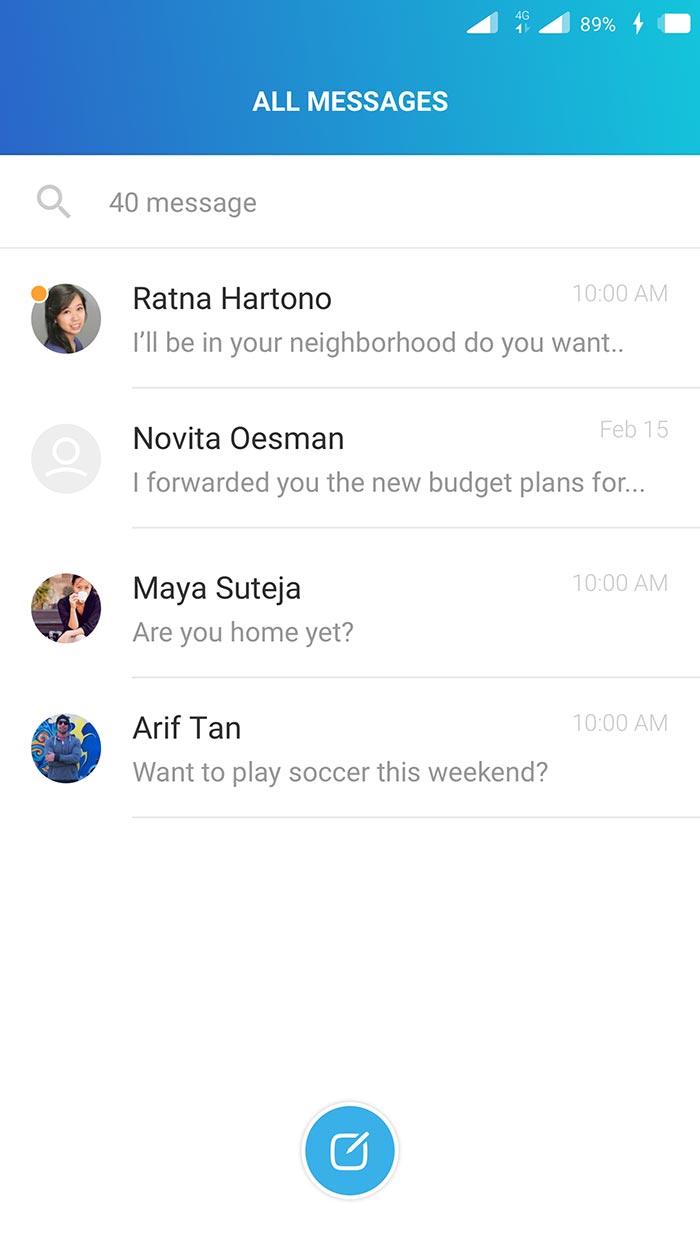
Task: Open Arif Tan's soccer message
Action: click(378, 749)
